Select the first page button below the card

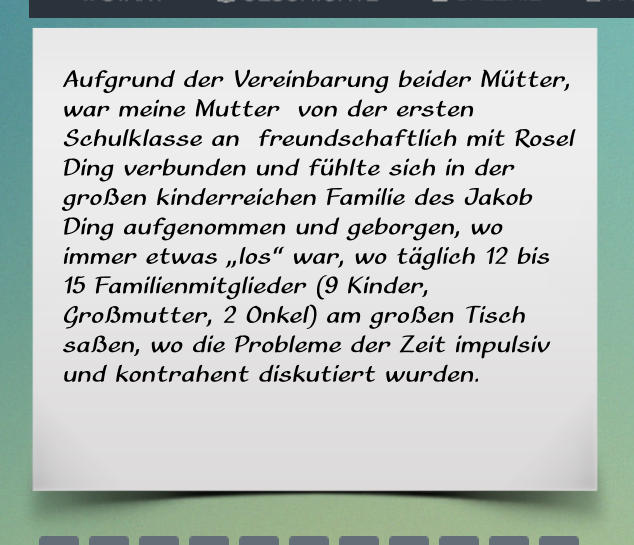59,540
